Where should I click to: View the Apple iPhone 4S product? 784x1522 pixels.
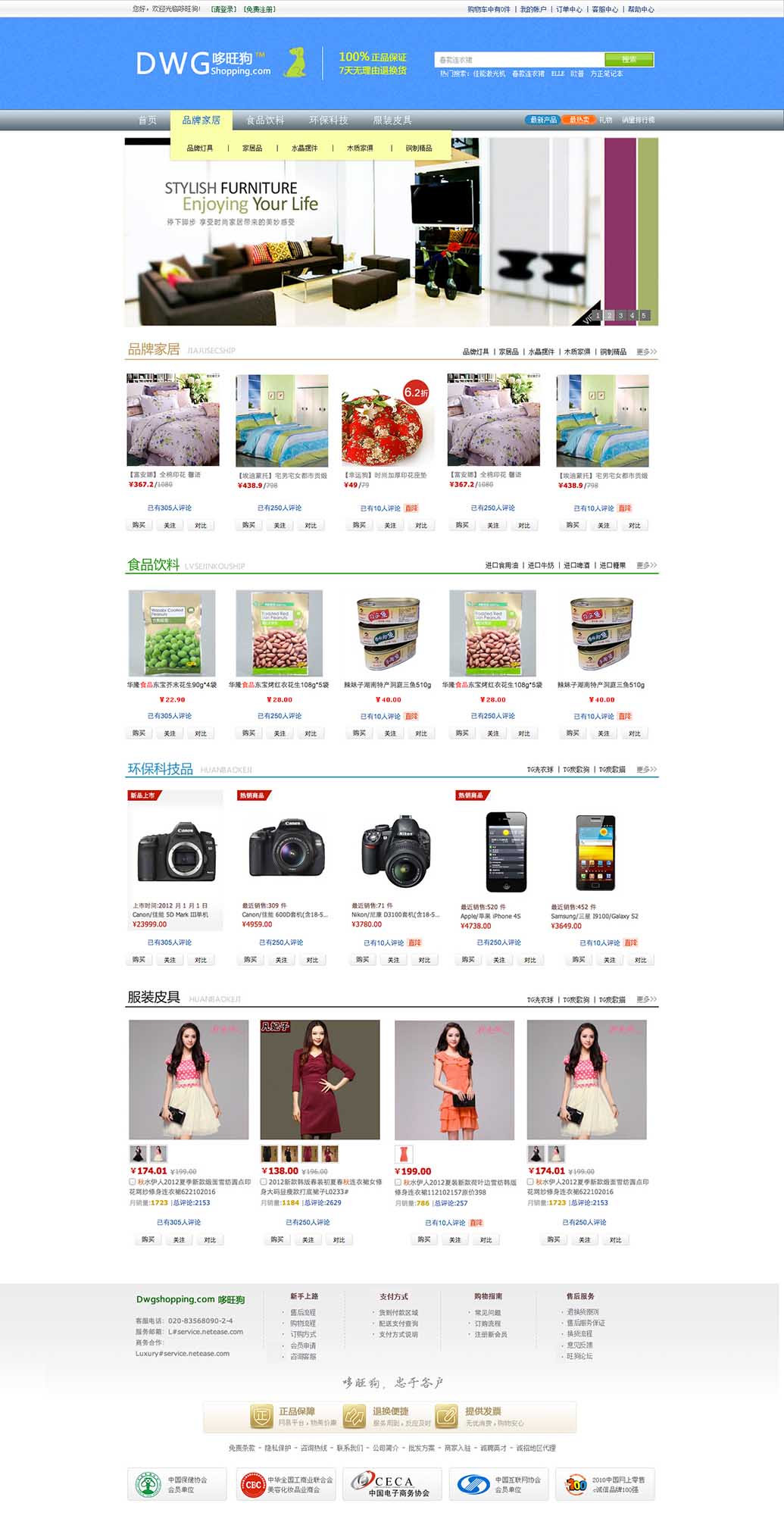point(506,852)
